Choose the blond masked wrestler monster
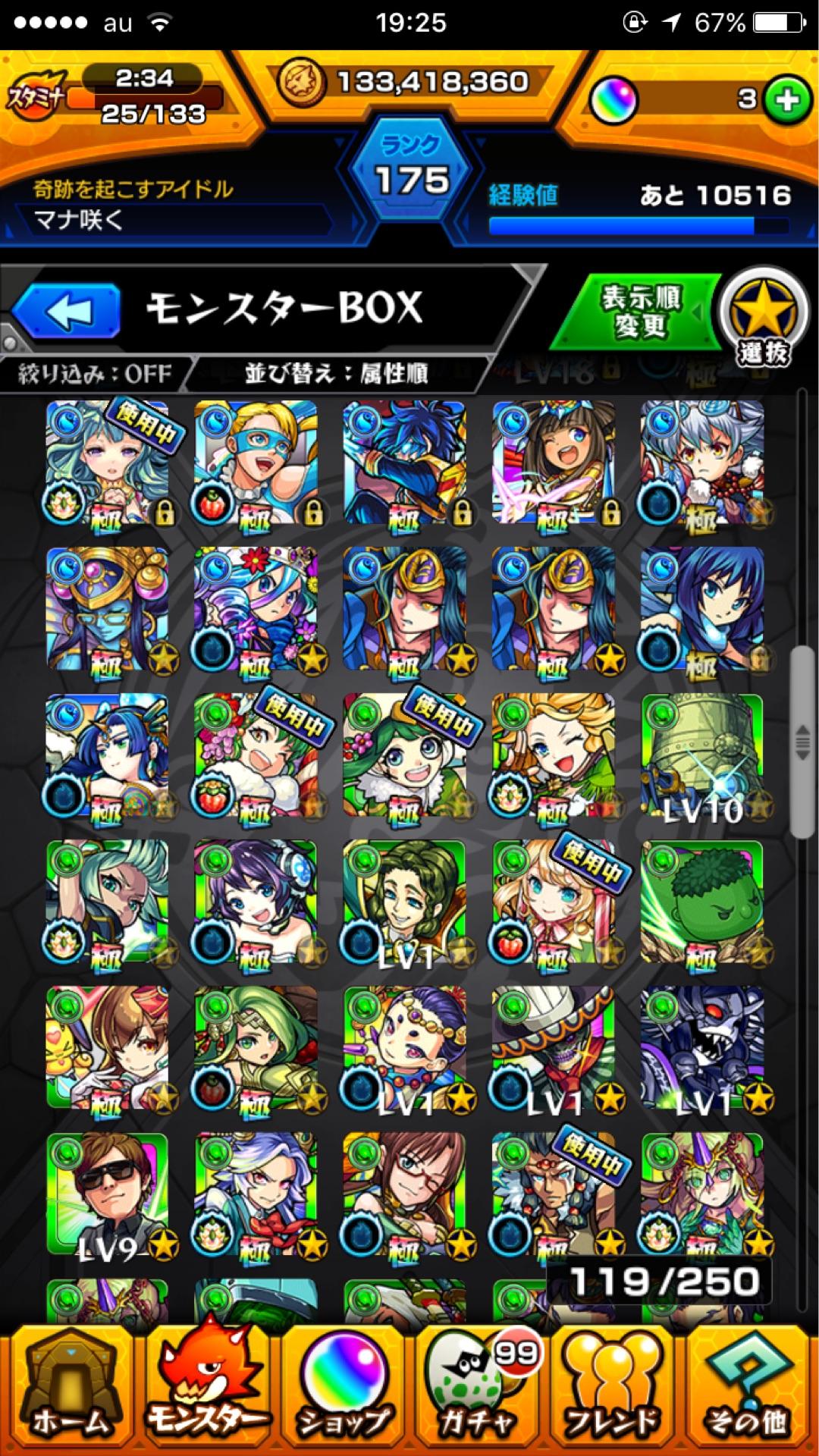The image size is (819, 1456). [256, 463]
